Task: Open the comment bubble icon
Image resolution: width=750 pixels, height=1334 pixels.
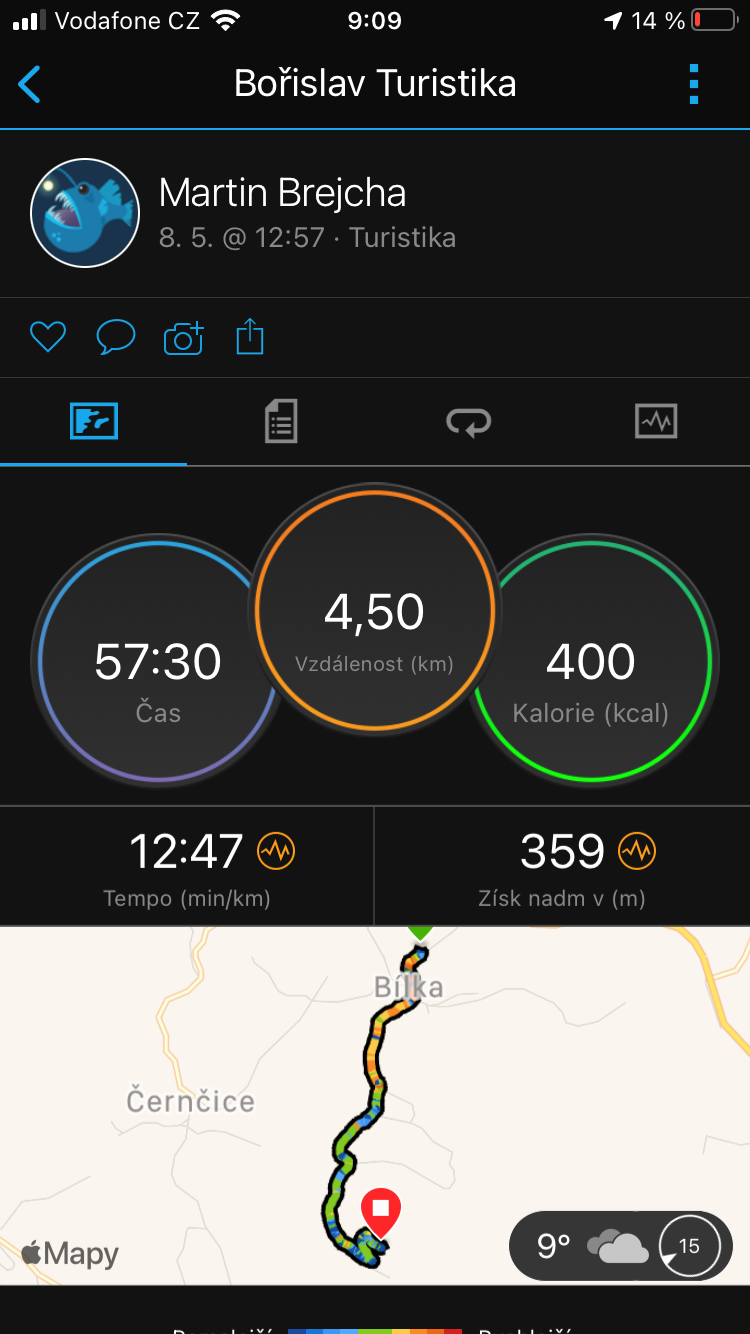Action: 116,338
